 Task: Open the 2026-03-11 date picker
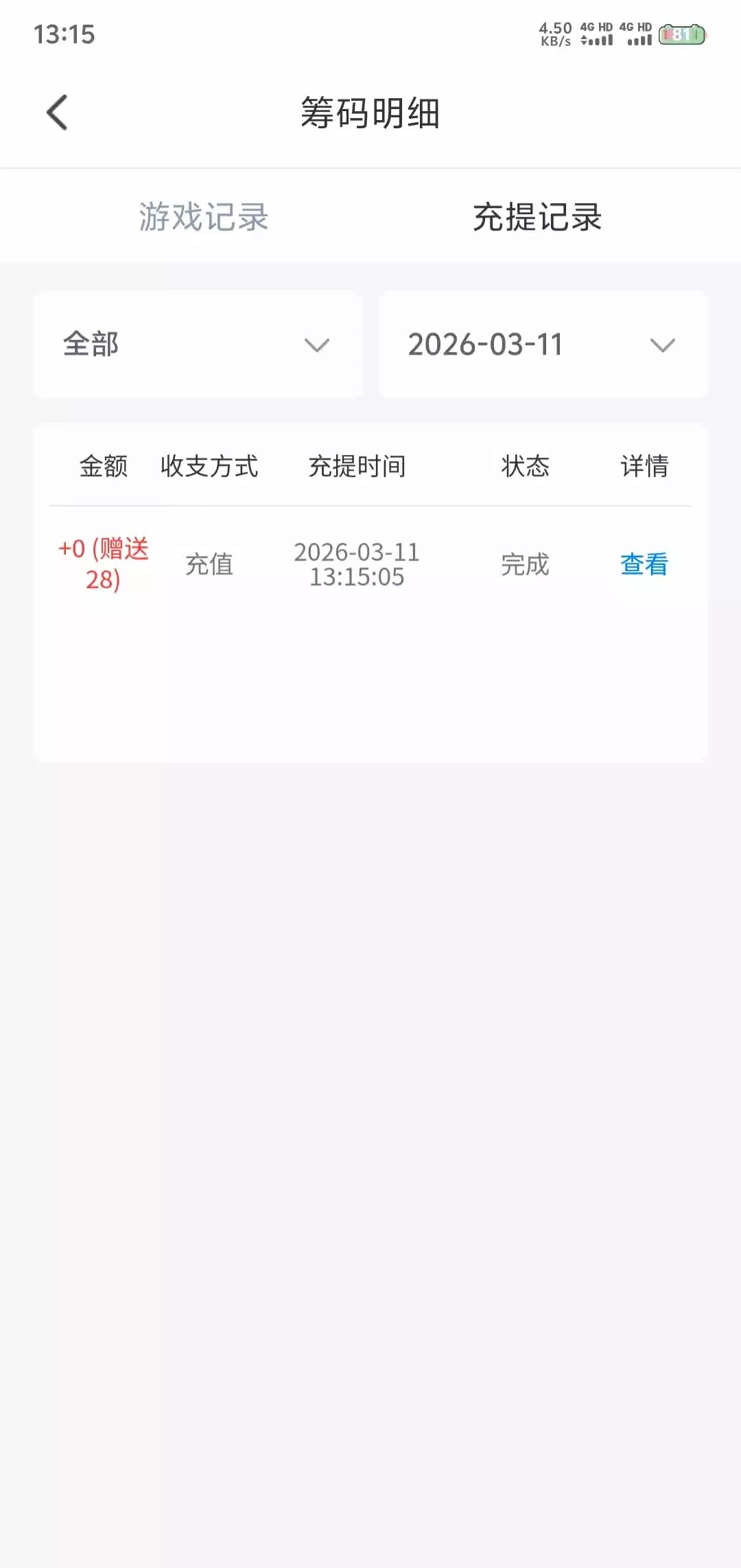(543, 344)
